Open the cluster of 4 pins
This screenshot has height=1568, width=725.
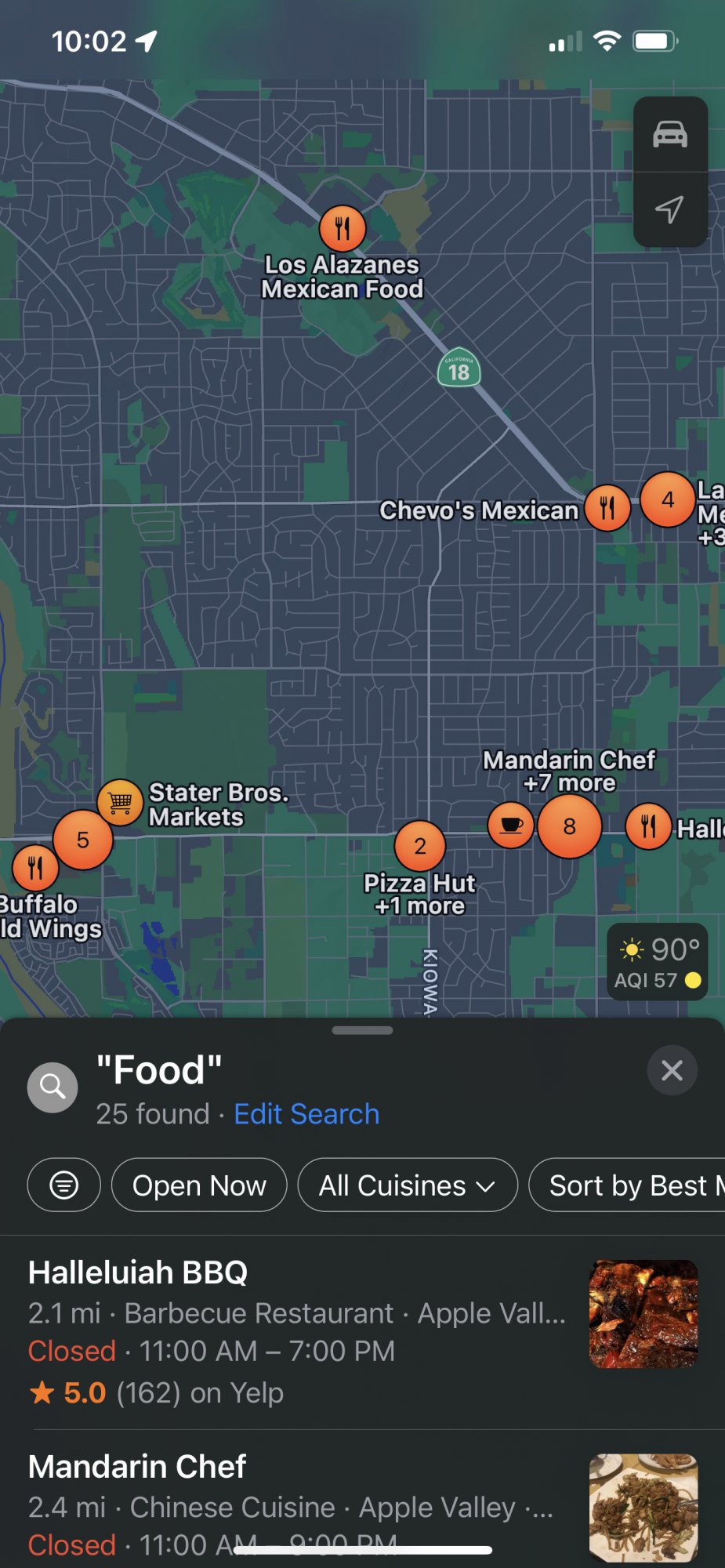668,500
